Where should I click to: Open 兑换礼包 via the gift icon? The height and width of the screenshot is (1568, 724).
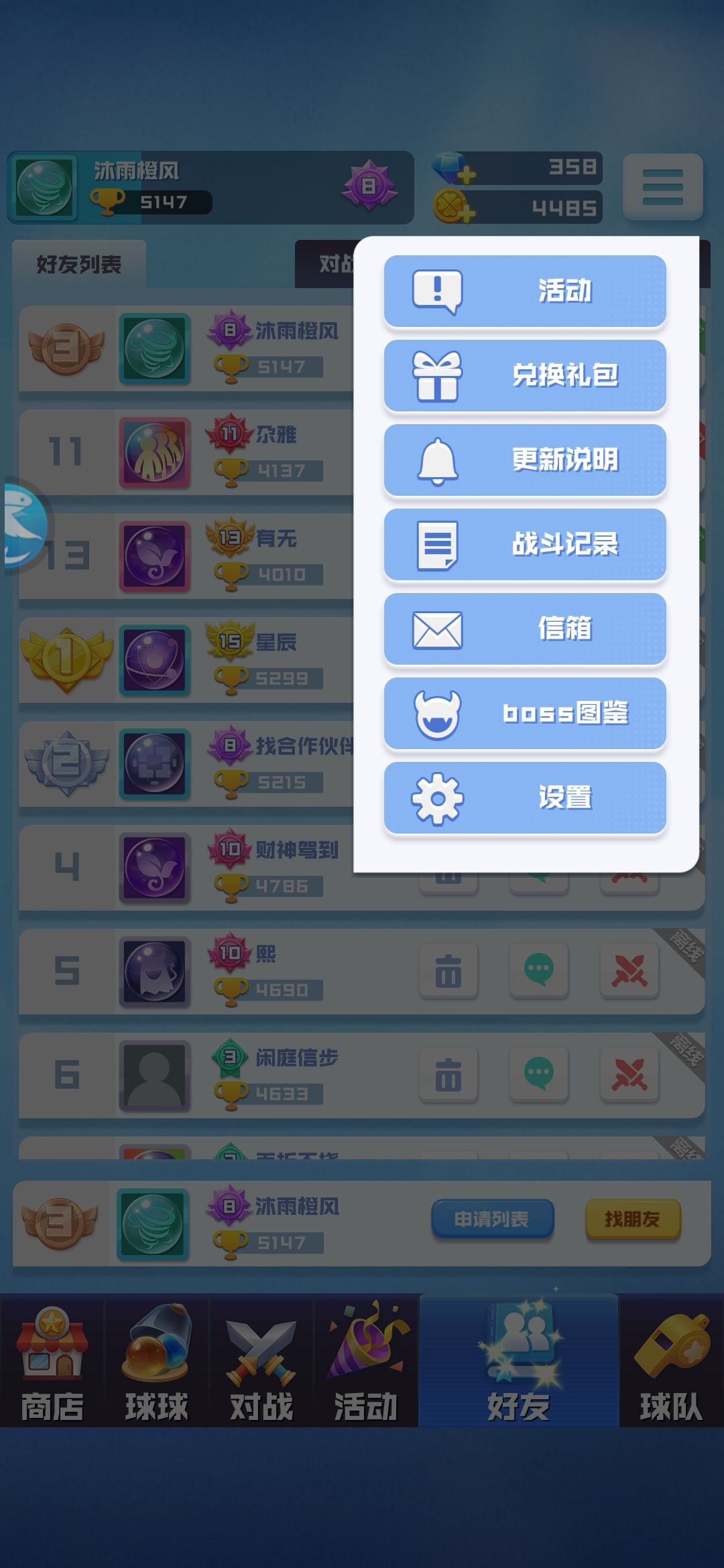click(x=525, y=375)
